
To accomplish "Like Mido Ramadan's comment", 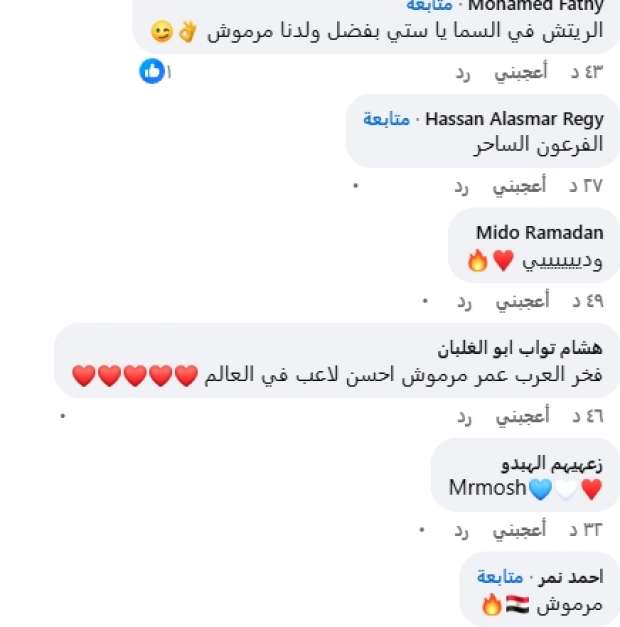I will coord(521,300).
